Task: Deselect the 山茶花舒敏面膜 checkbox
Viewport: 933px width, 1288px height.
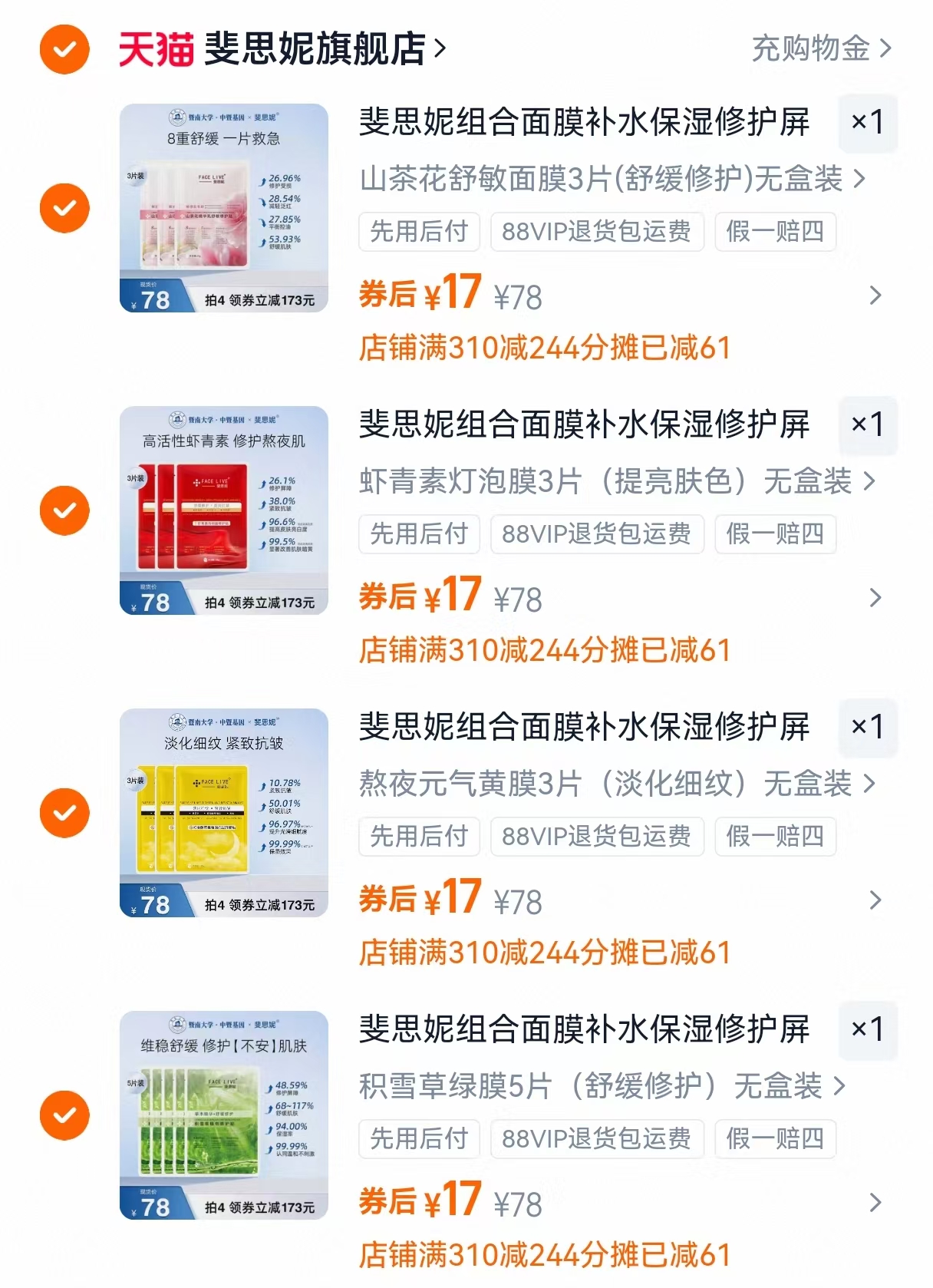Action: coord(64,207)
